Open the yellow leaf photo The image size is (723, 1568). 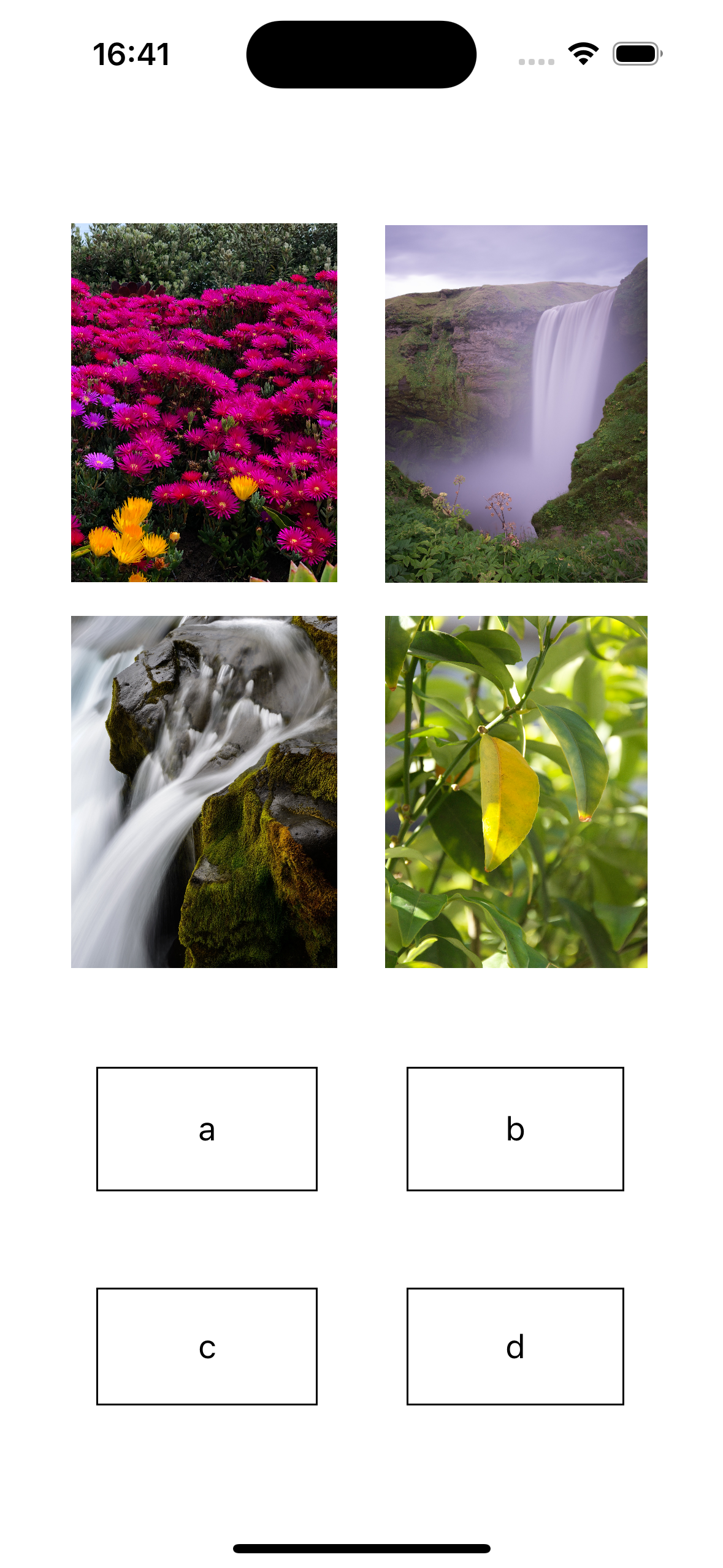coord(516,791)
